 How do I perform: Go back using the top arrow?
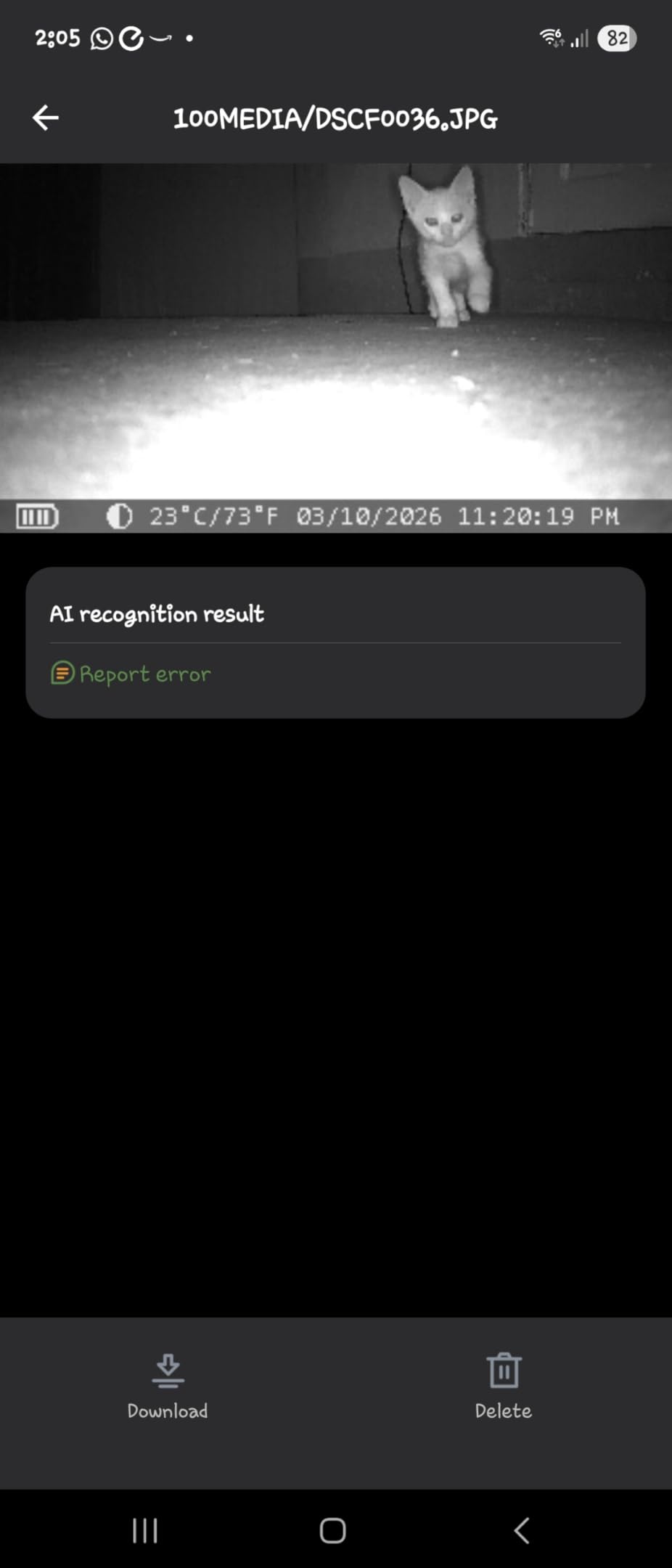[45, 118]
